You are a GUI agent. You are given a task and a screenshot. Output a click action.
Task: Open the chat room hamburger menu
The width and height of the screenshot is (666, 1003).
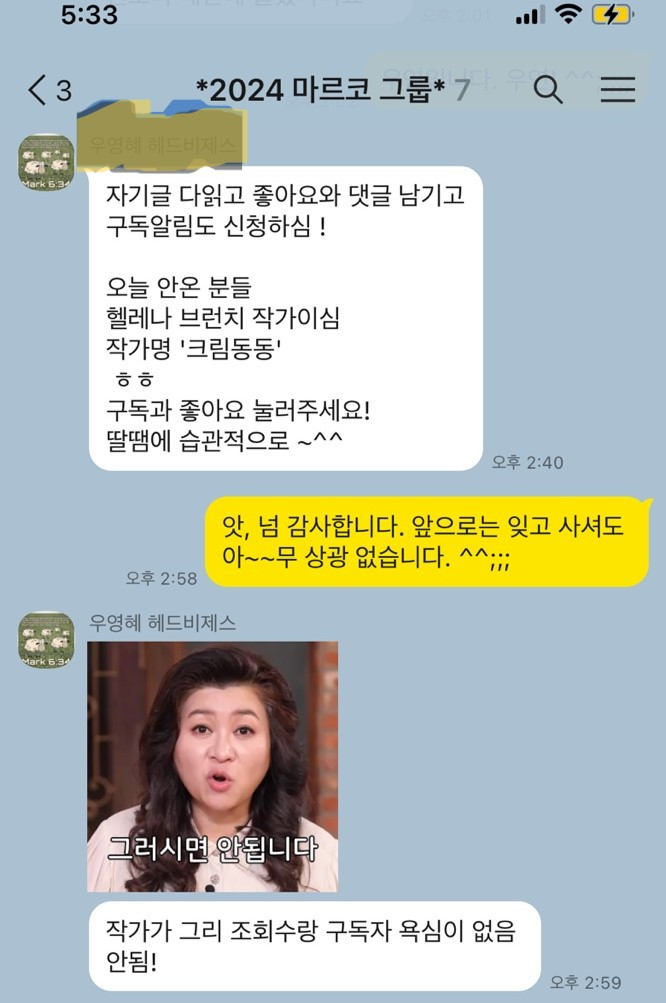pos(617,90)
